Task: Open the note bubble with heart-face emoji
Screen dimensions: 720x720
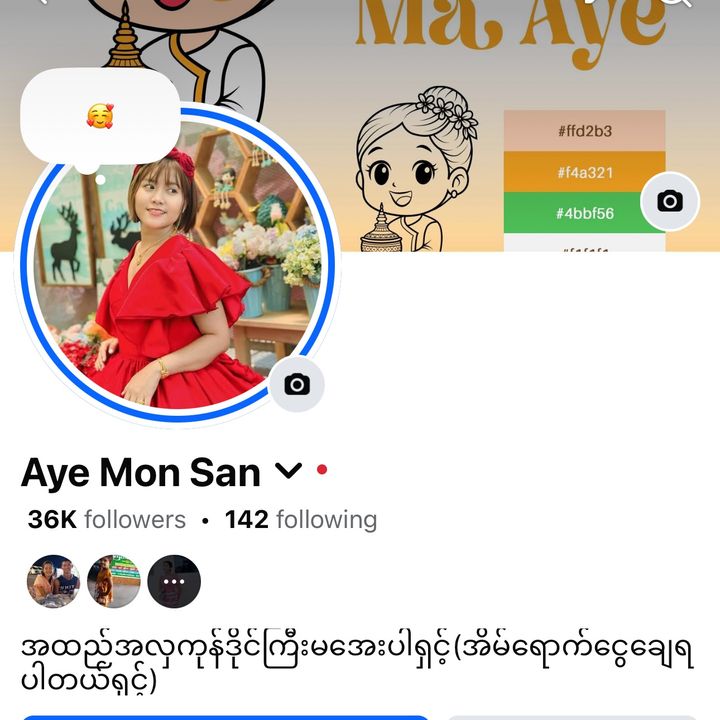Action: (x=99, y=117)
